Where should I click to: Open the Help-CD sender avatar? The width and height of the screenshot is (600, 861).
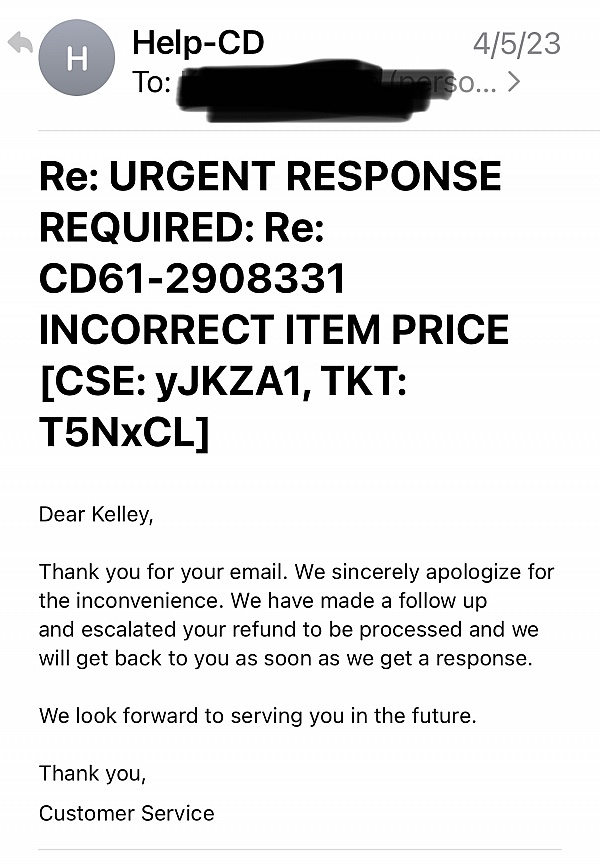point(77,59)
